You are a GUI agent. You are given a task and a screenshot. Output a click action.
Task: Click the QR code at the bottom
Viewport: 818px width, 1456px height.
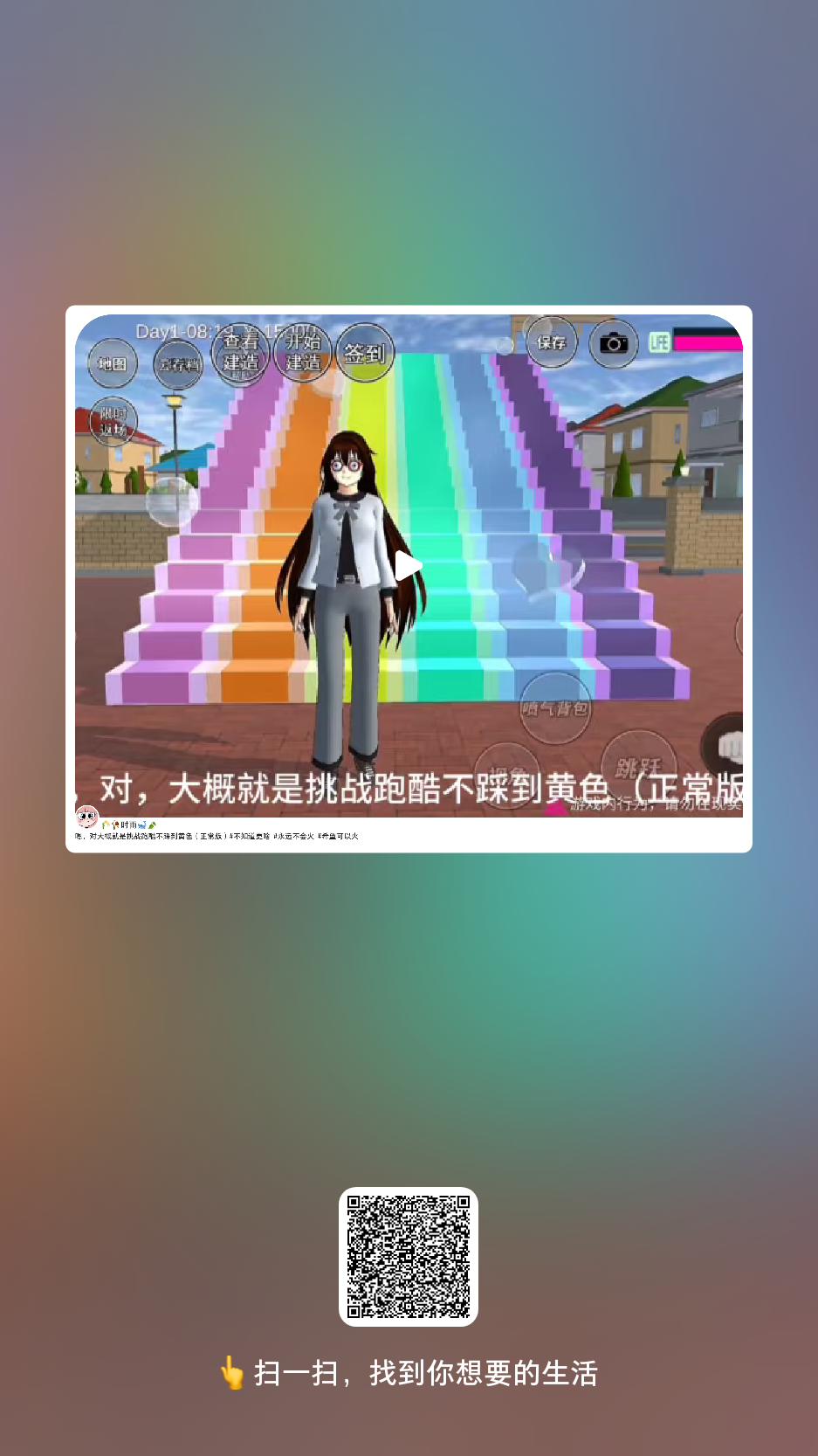click(x=409, y=1258)
